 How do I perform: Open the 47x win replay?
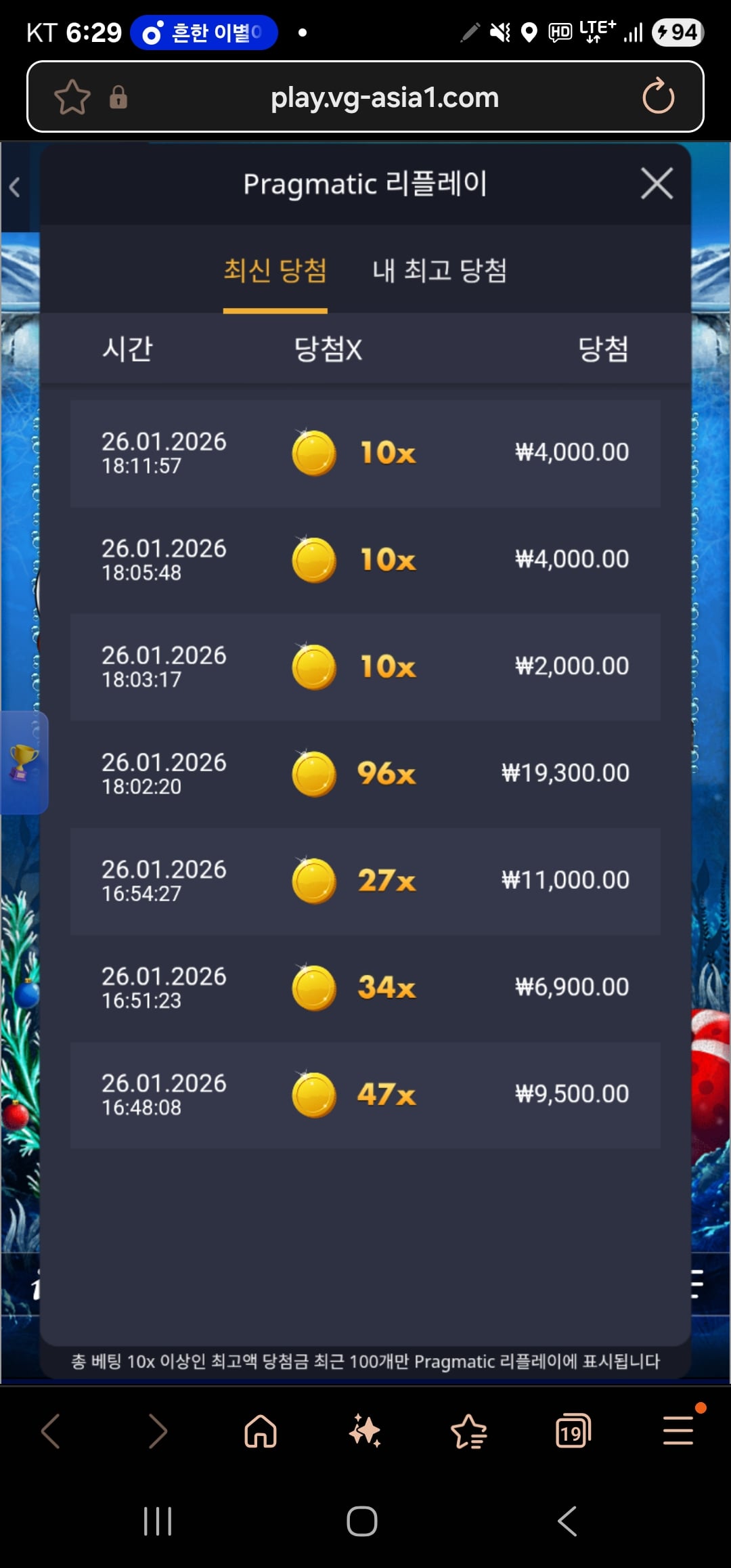365,1095
